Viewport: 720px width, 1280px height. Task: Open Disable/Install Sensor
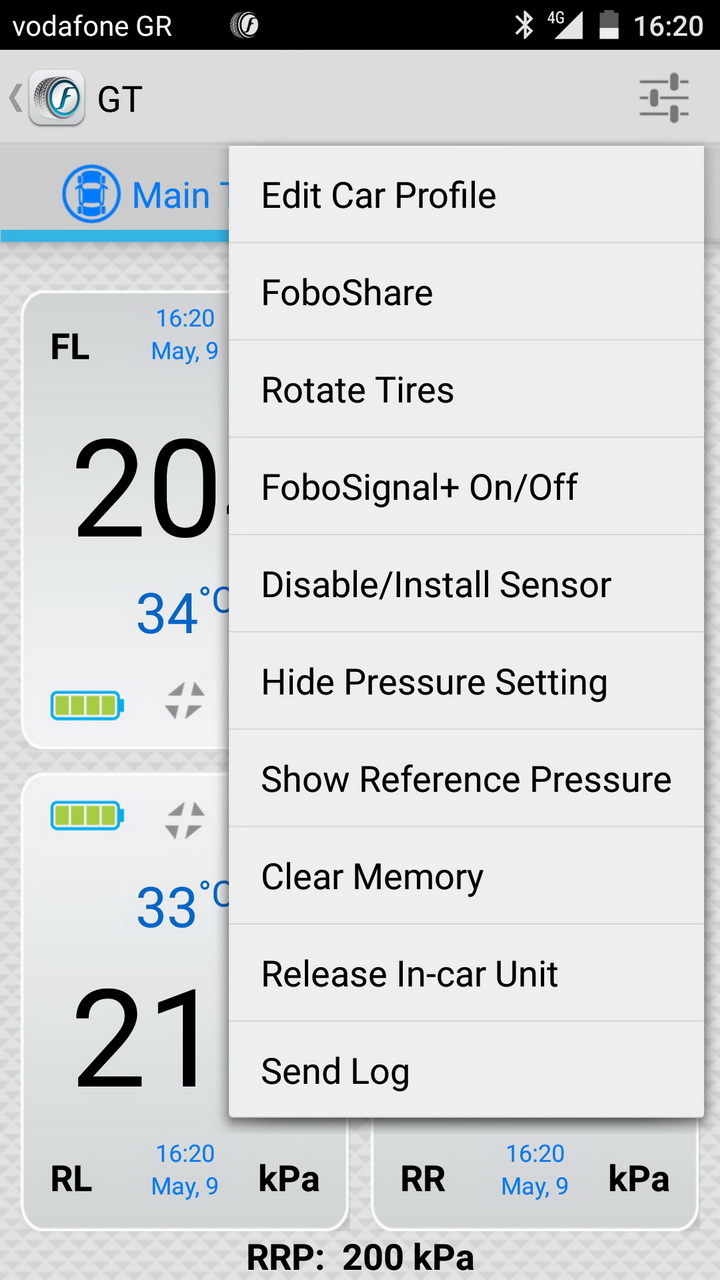(x=466, y=584)
